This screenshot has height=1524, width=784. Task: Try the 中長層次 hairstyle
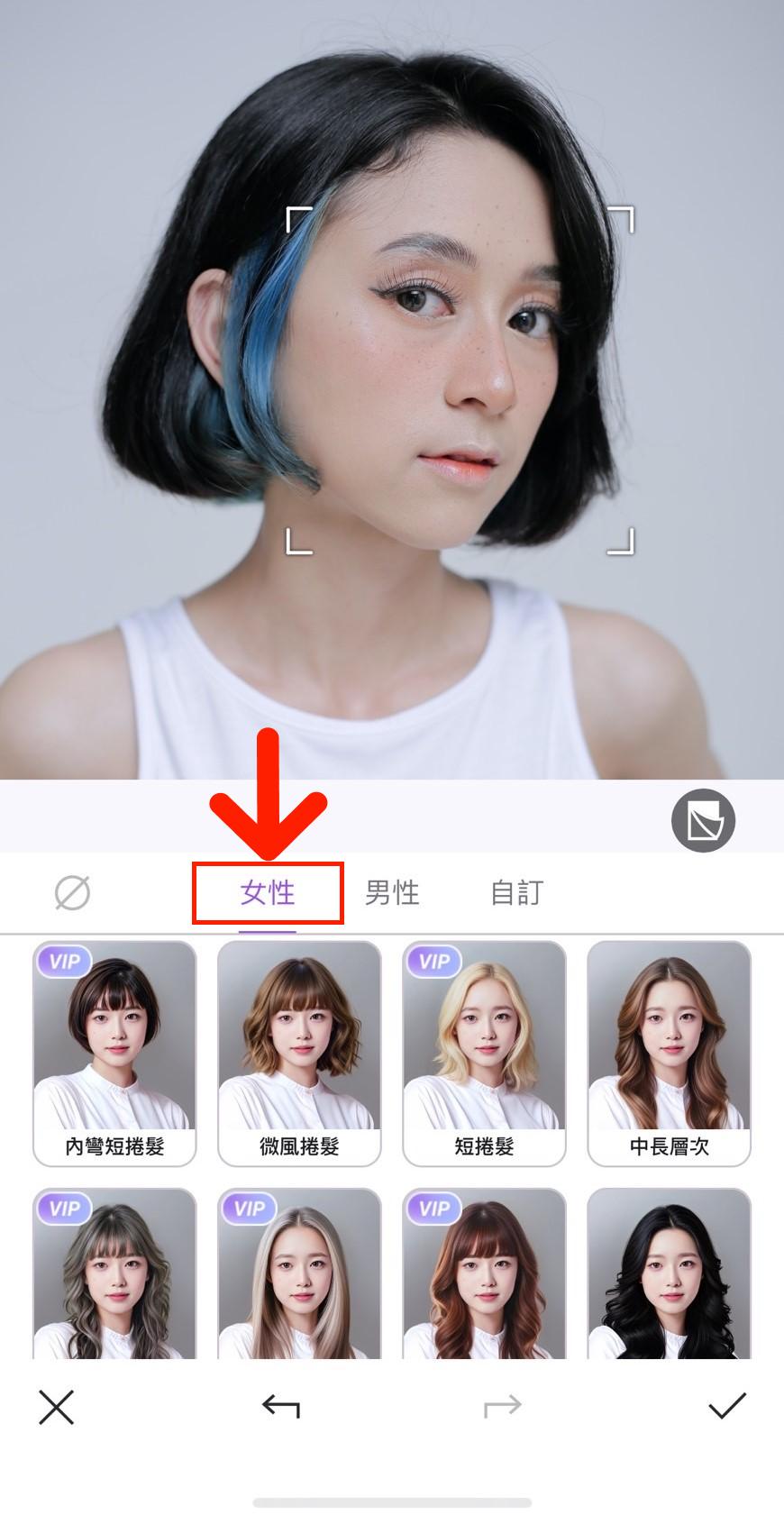coord(669,1053)
